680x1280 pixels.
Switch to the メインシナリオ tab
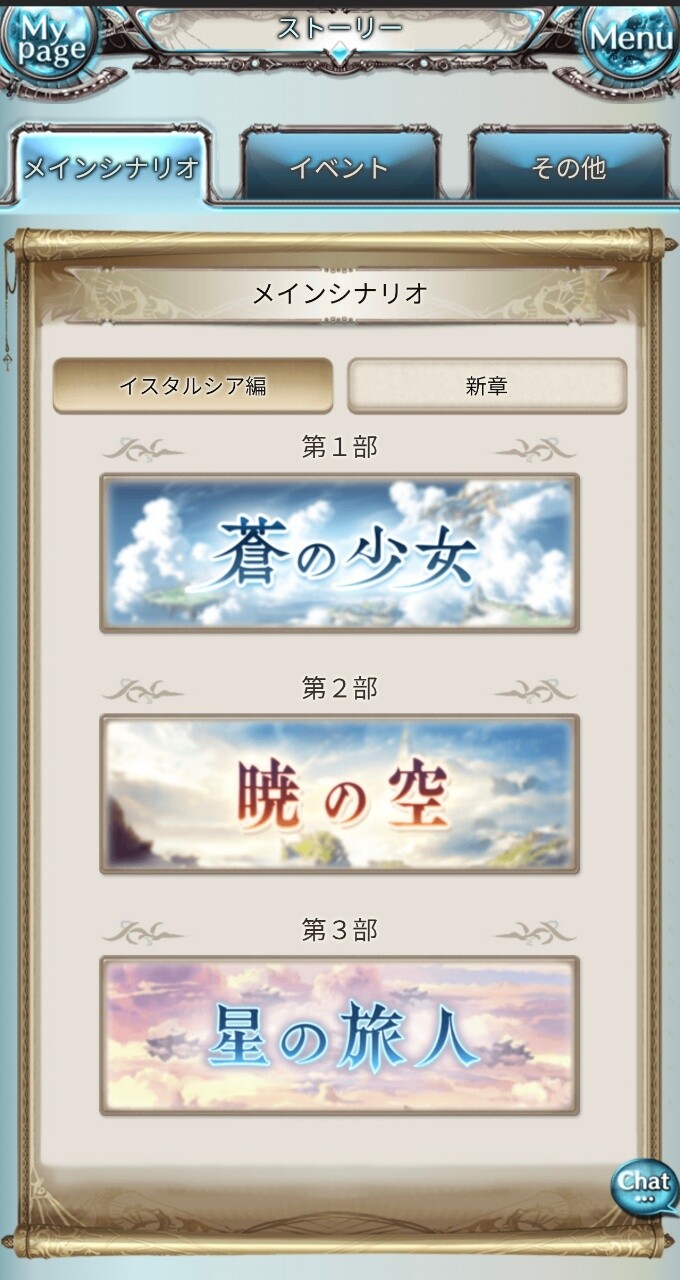(x=111, y=167)
